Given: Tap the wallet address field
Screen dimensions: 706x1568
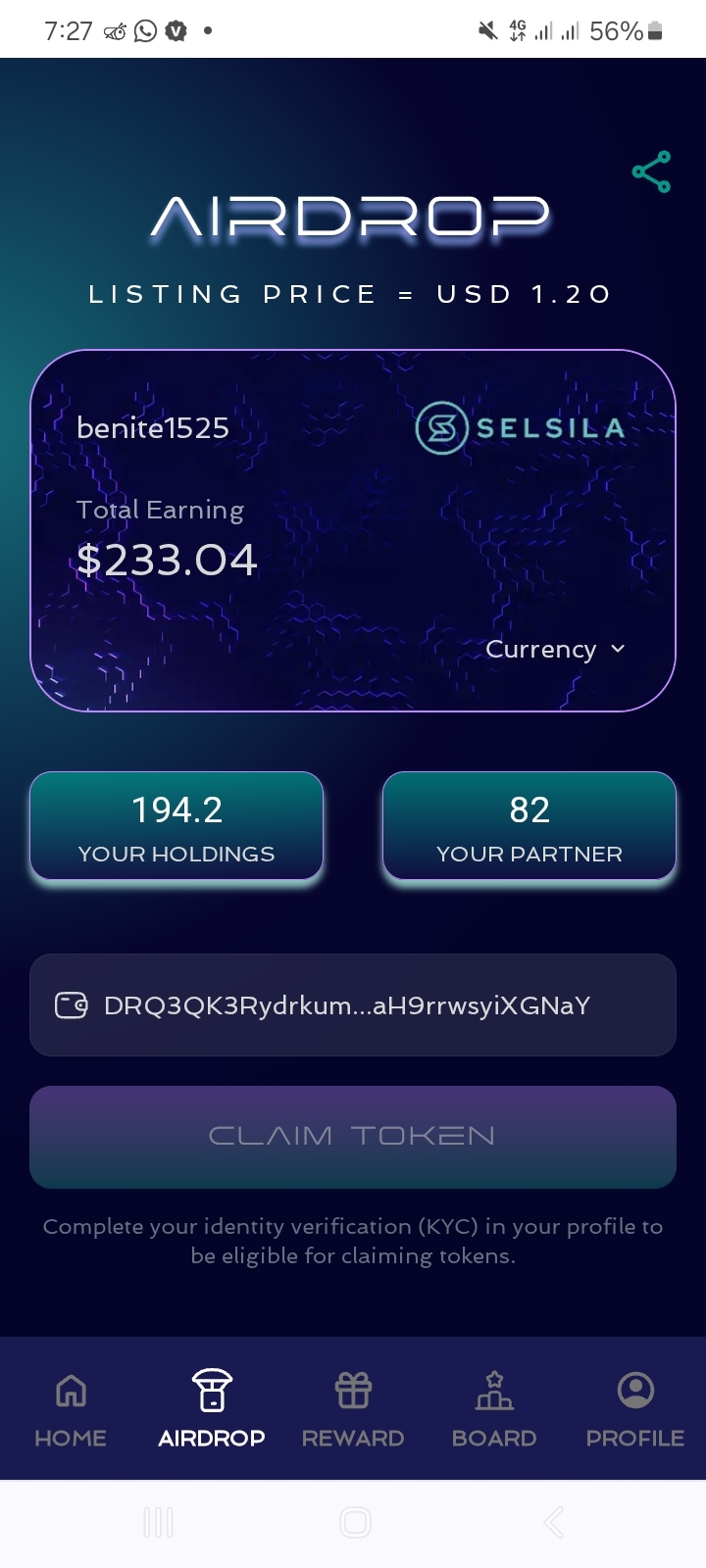Looking at the screenshot, I should tap(353, 1005).
